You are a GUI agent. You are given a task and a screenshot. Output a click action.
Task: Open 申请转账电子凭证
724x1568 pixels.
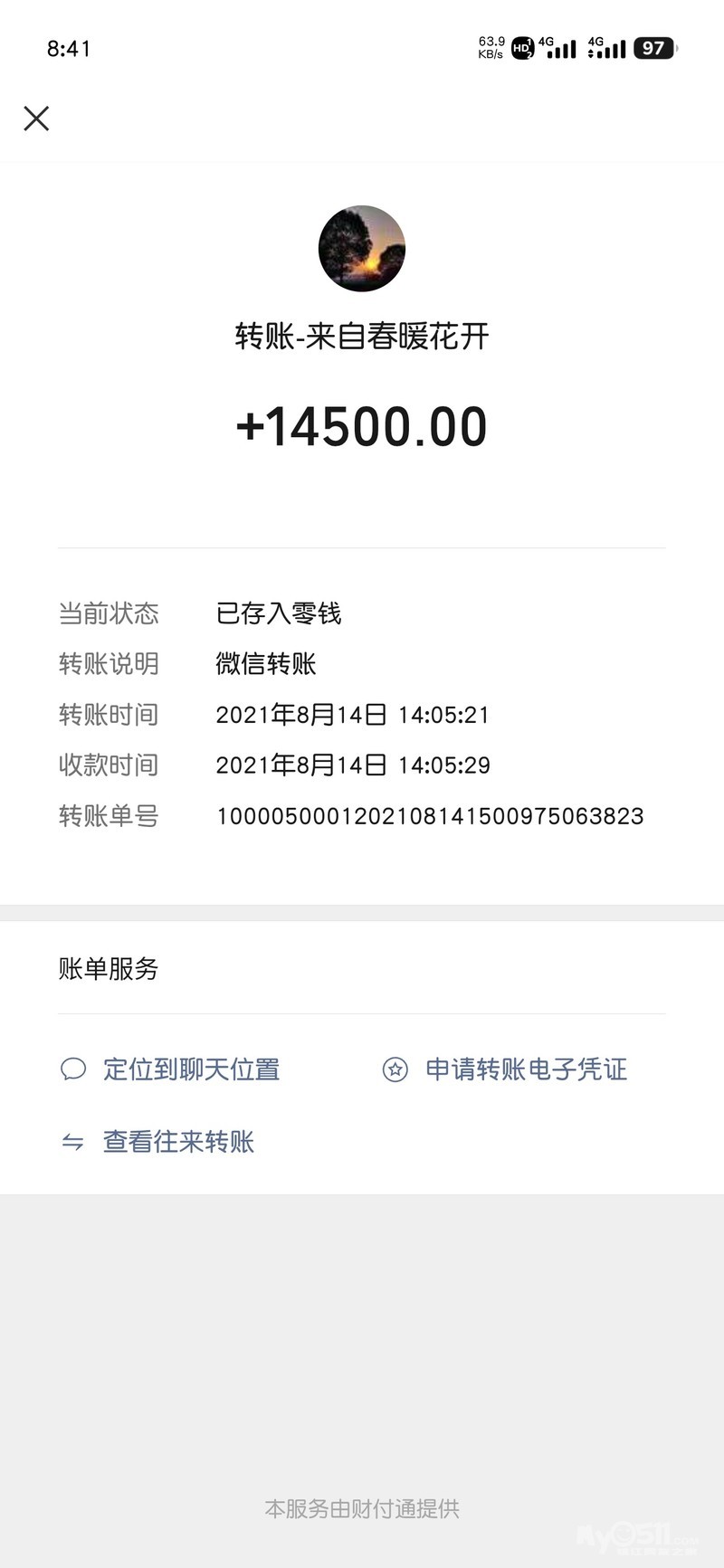pyautogui.click(x=525, y=1069)
